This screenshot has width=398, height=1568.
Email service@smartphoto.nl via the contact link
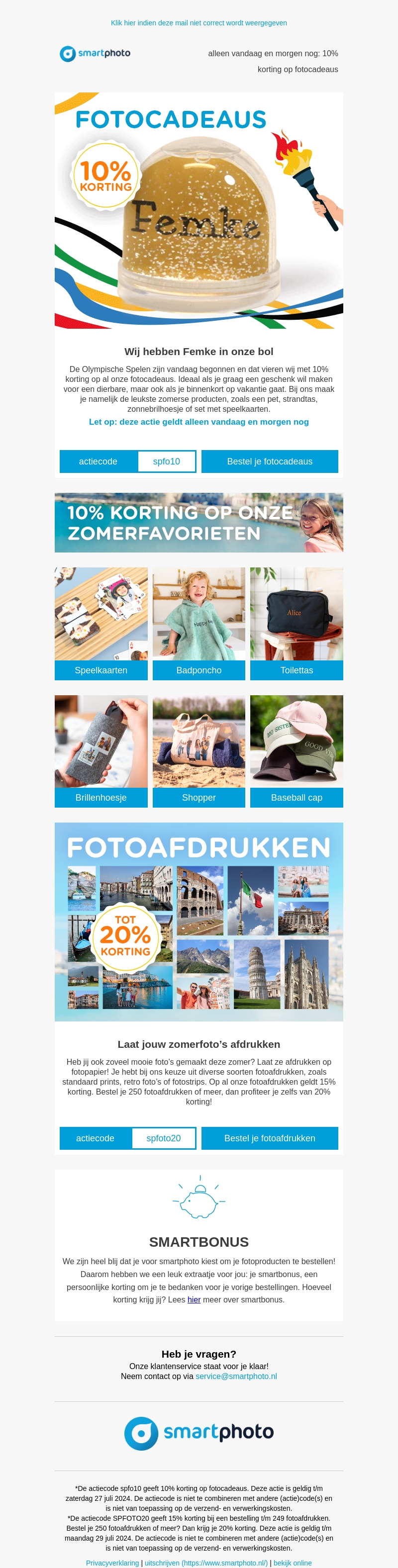click(x=236, y=1376)
